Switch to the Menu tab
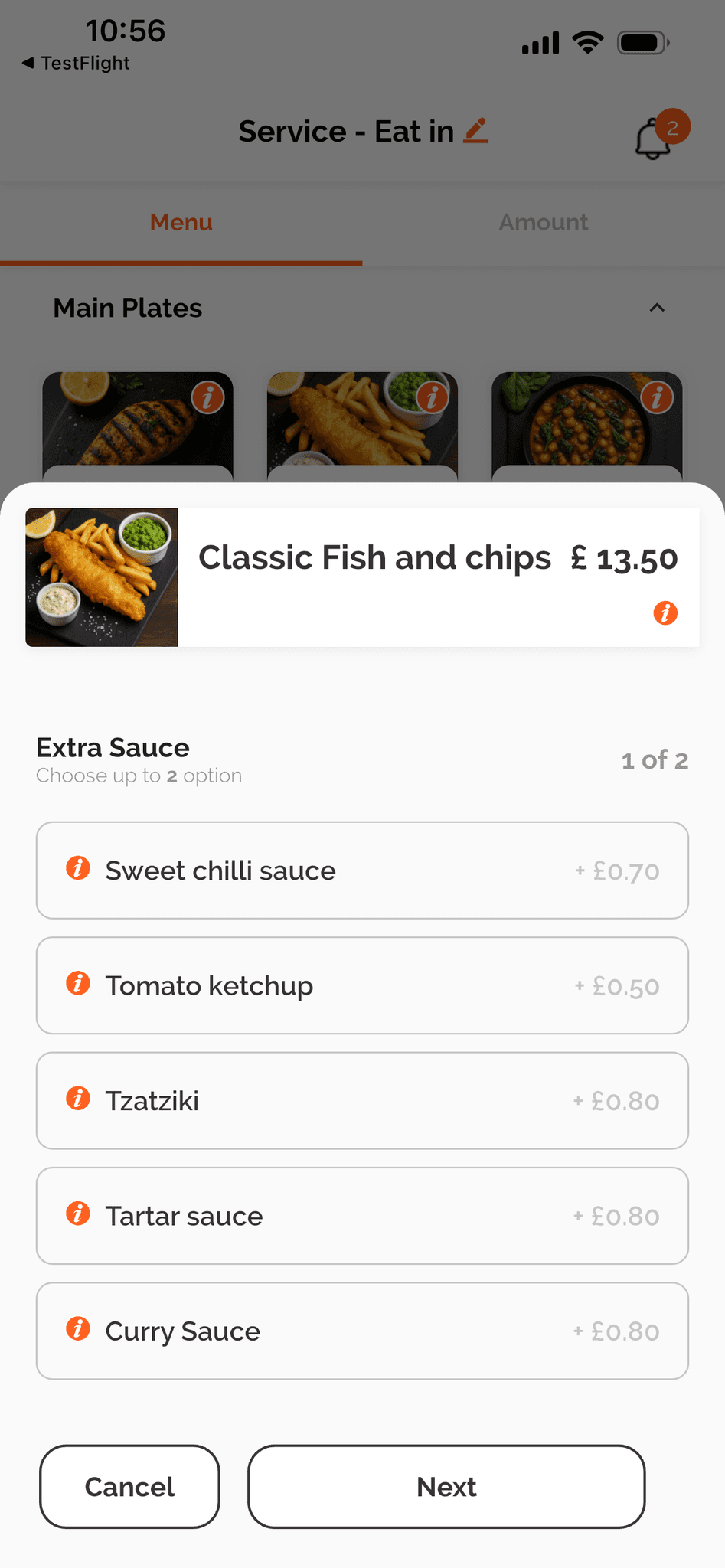The width and height of the screenshot is (725, 1568). click(181, 222)
